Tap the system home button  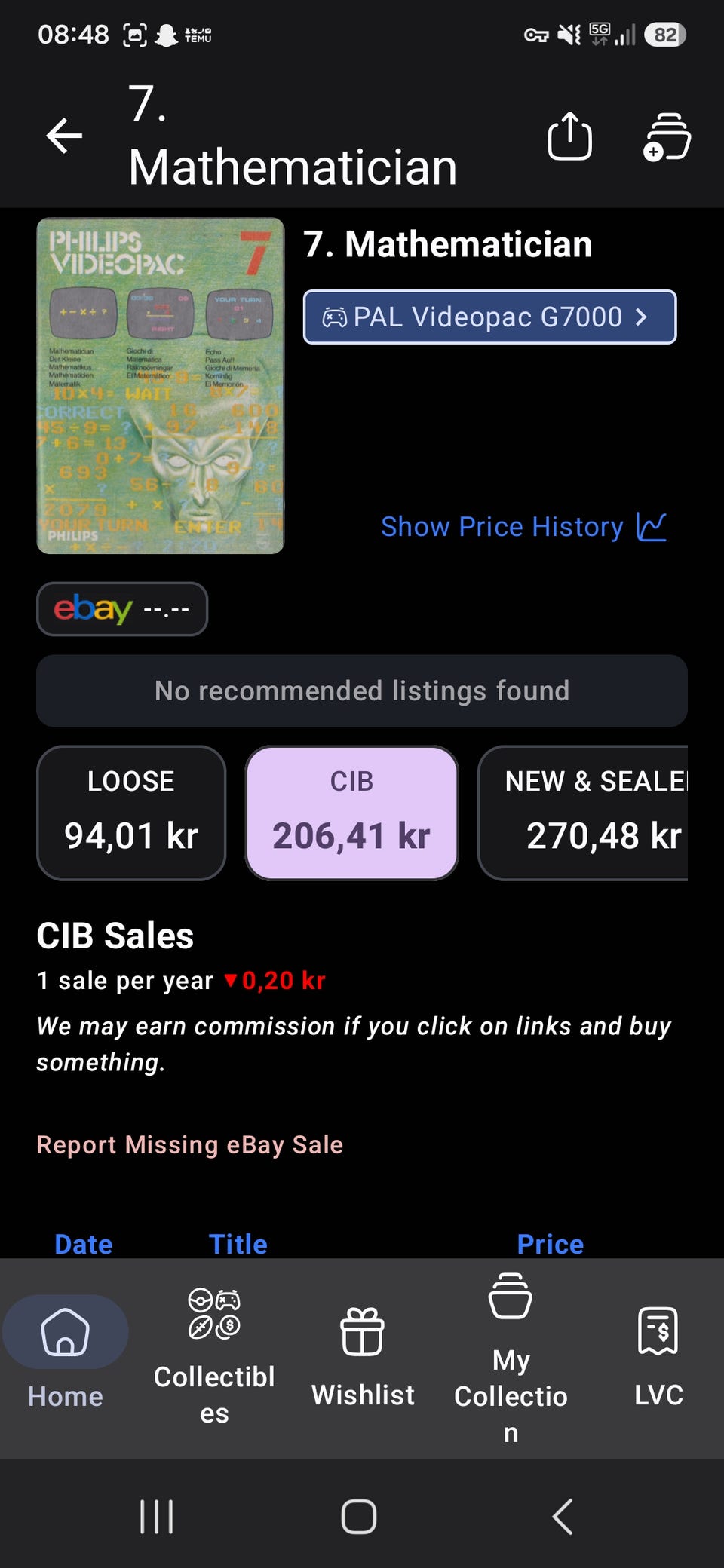click(359, 1516)
